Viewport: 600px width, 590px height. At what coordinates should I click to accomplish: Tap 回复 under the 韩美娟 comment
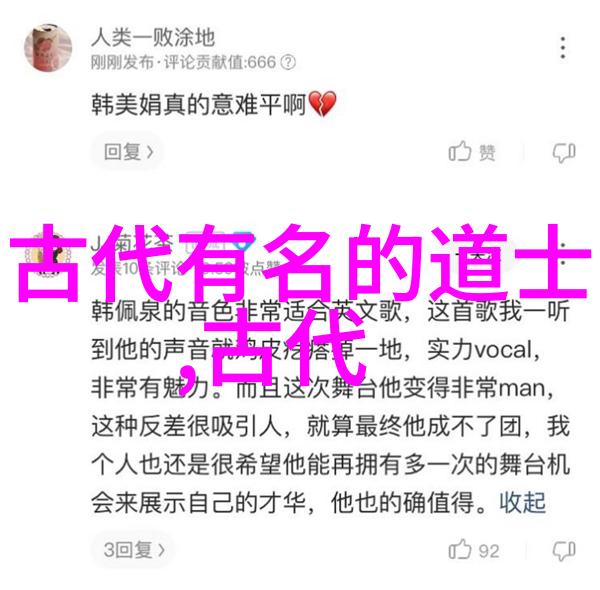(x=125, y=152)
